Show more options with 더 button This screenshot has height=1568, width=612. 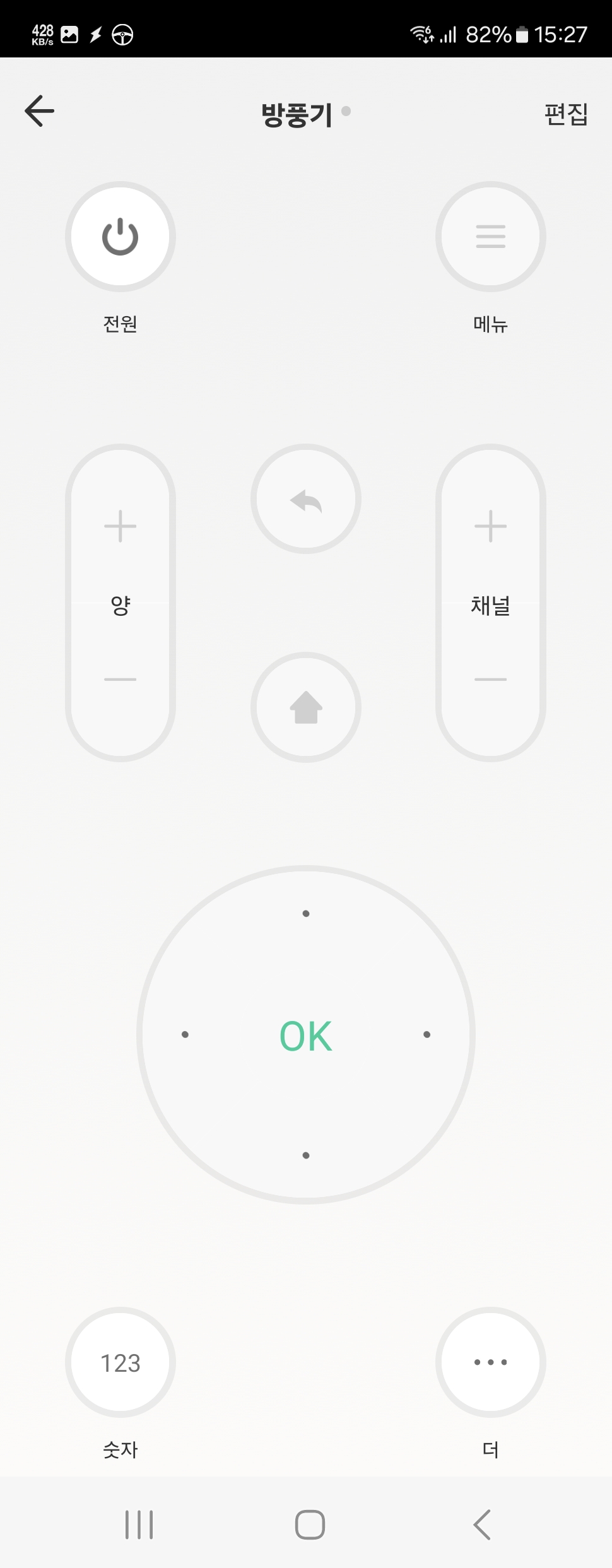pos(490,1362)
